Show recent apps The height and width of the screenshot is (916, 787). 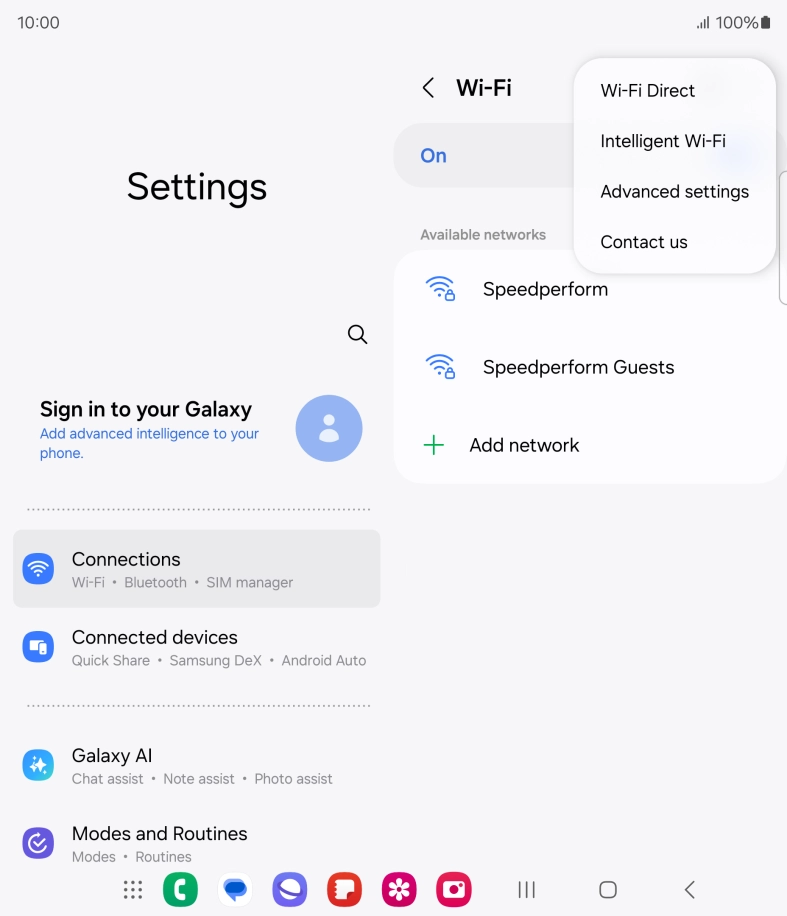click(526, 890)
